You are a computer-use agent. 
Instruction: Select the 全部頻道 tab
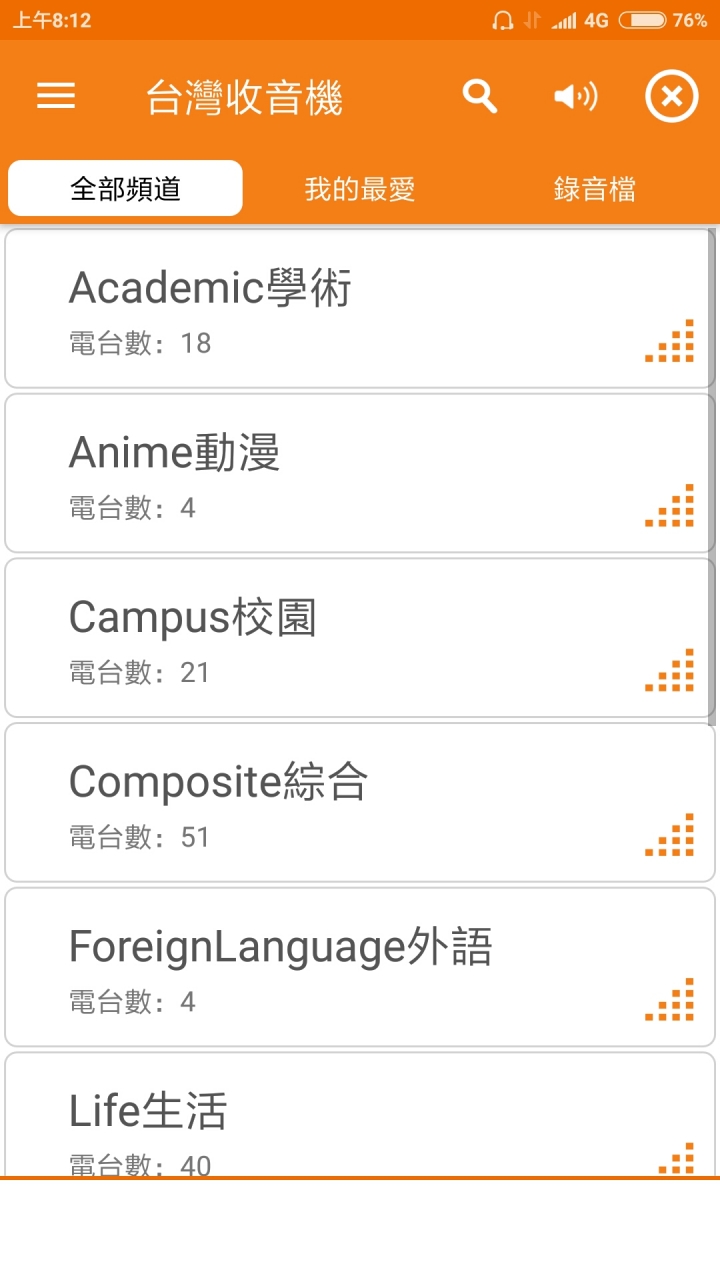pos(125,189)
